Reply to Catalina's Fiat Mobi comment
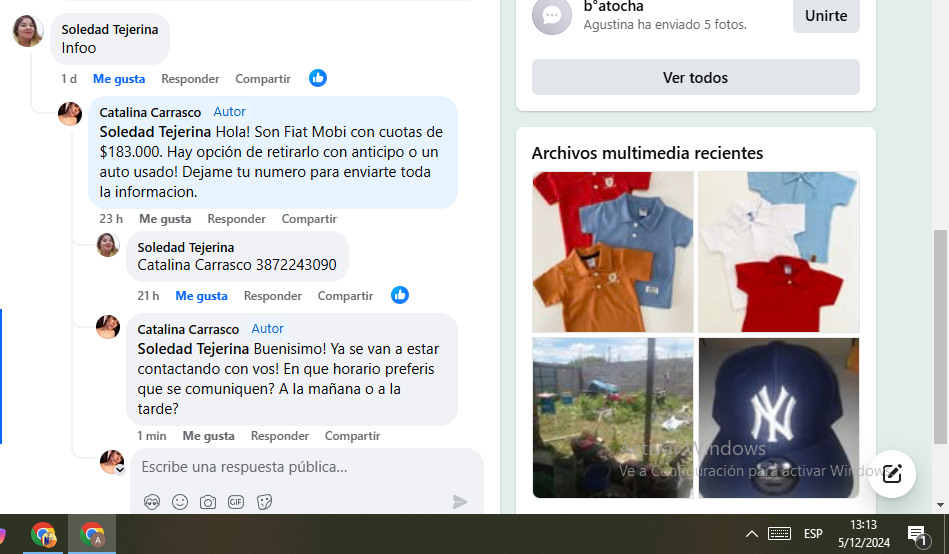The height and width of the screenshot is (554, 949). click(x=236, y=219)
